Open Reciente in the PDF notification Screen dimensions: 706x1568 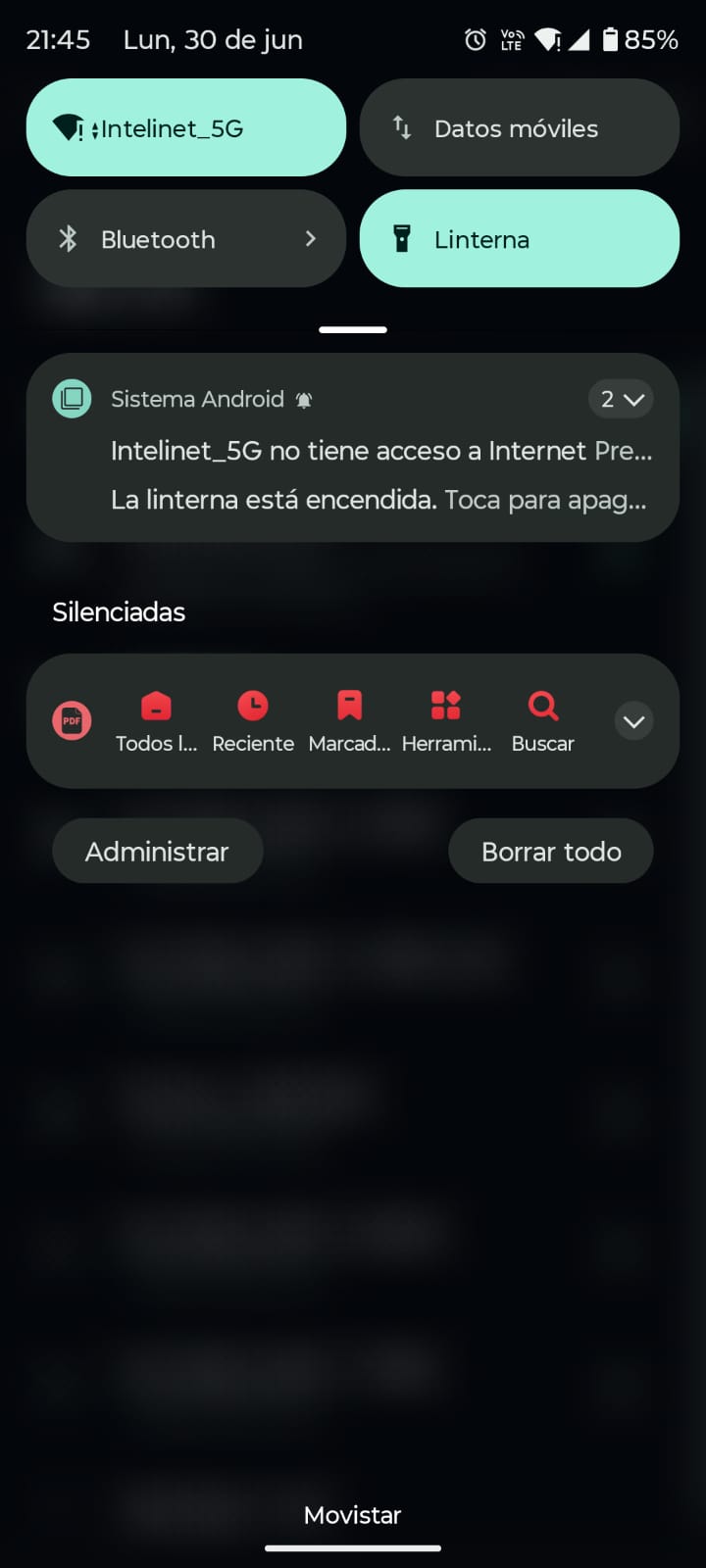click(253, 721)
